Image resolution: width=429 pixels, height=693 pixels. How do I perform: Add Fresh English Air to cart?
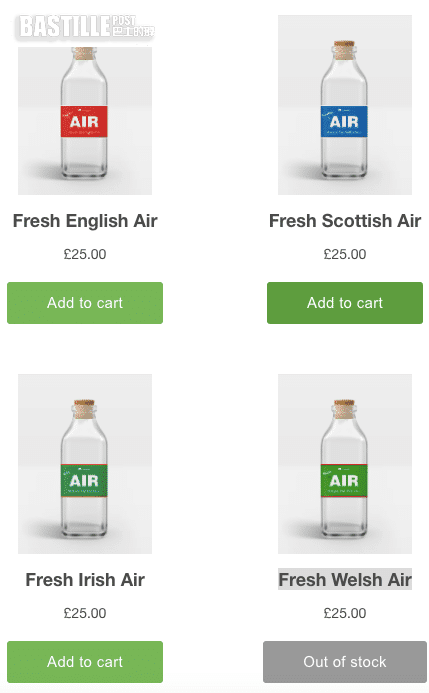[85, 303]
